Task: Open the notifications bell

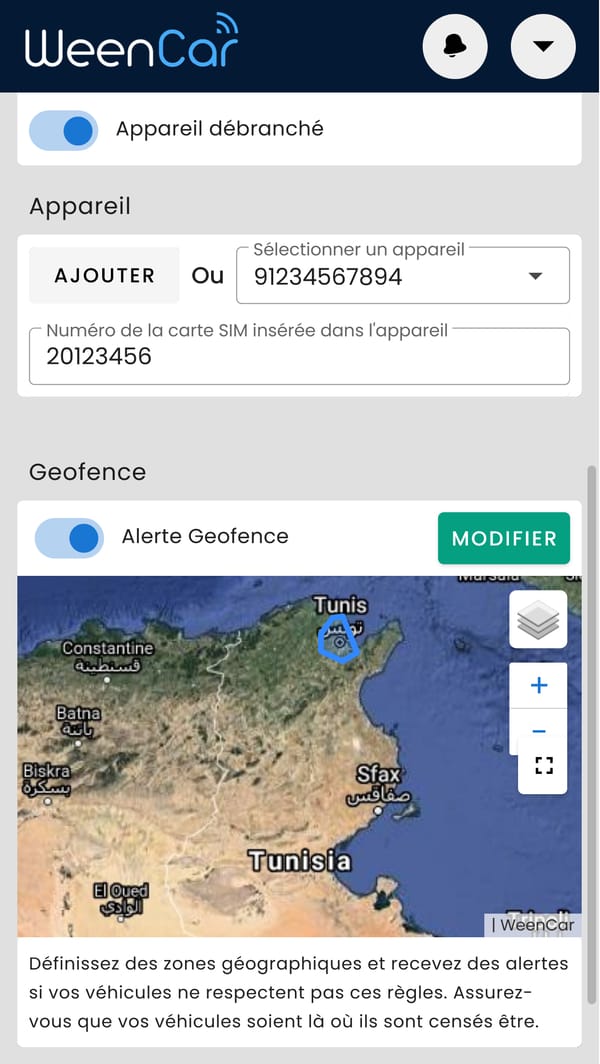Action: (x=455, y=46)
